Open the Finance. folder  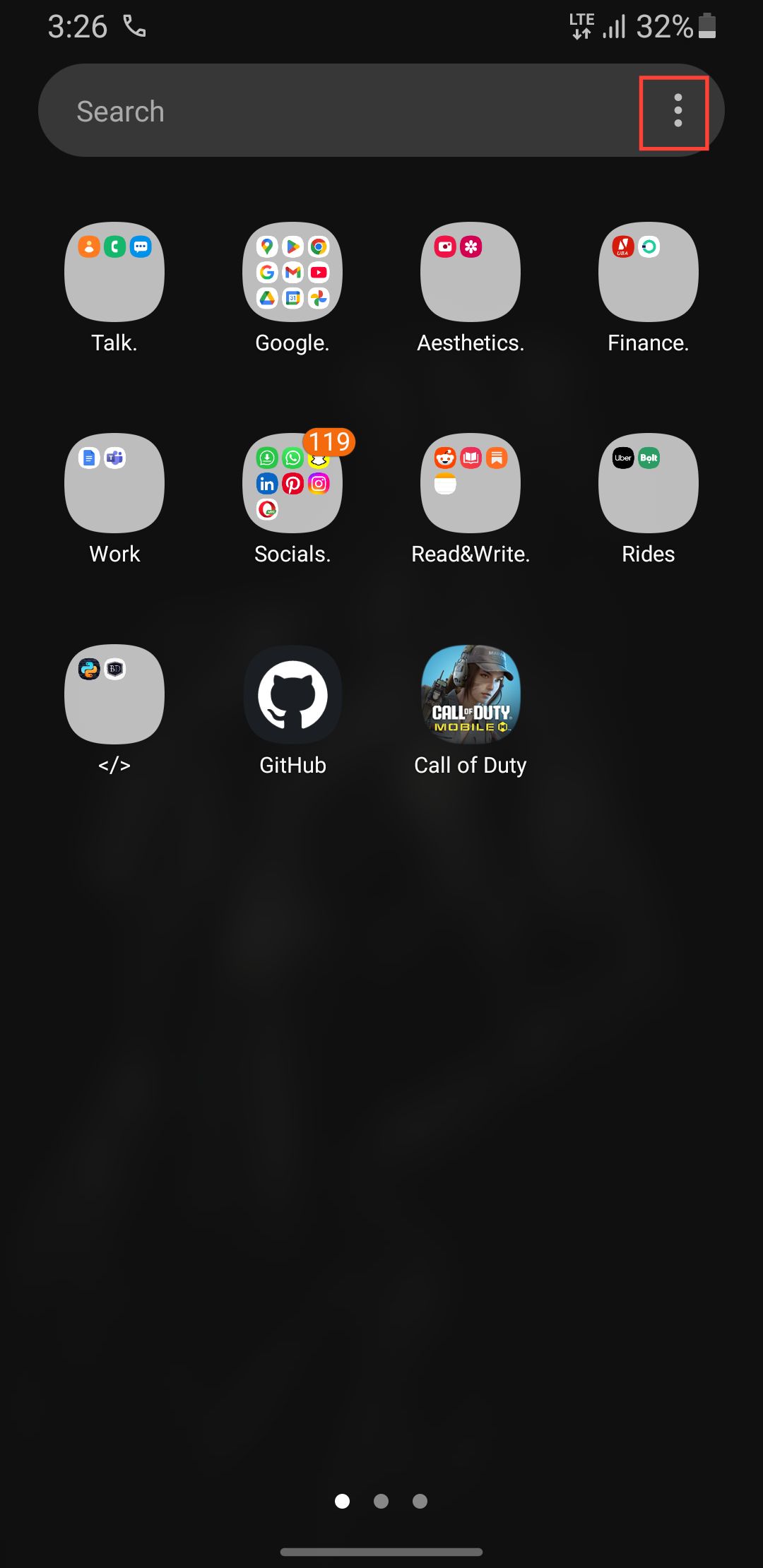[648, 272]
